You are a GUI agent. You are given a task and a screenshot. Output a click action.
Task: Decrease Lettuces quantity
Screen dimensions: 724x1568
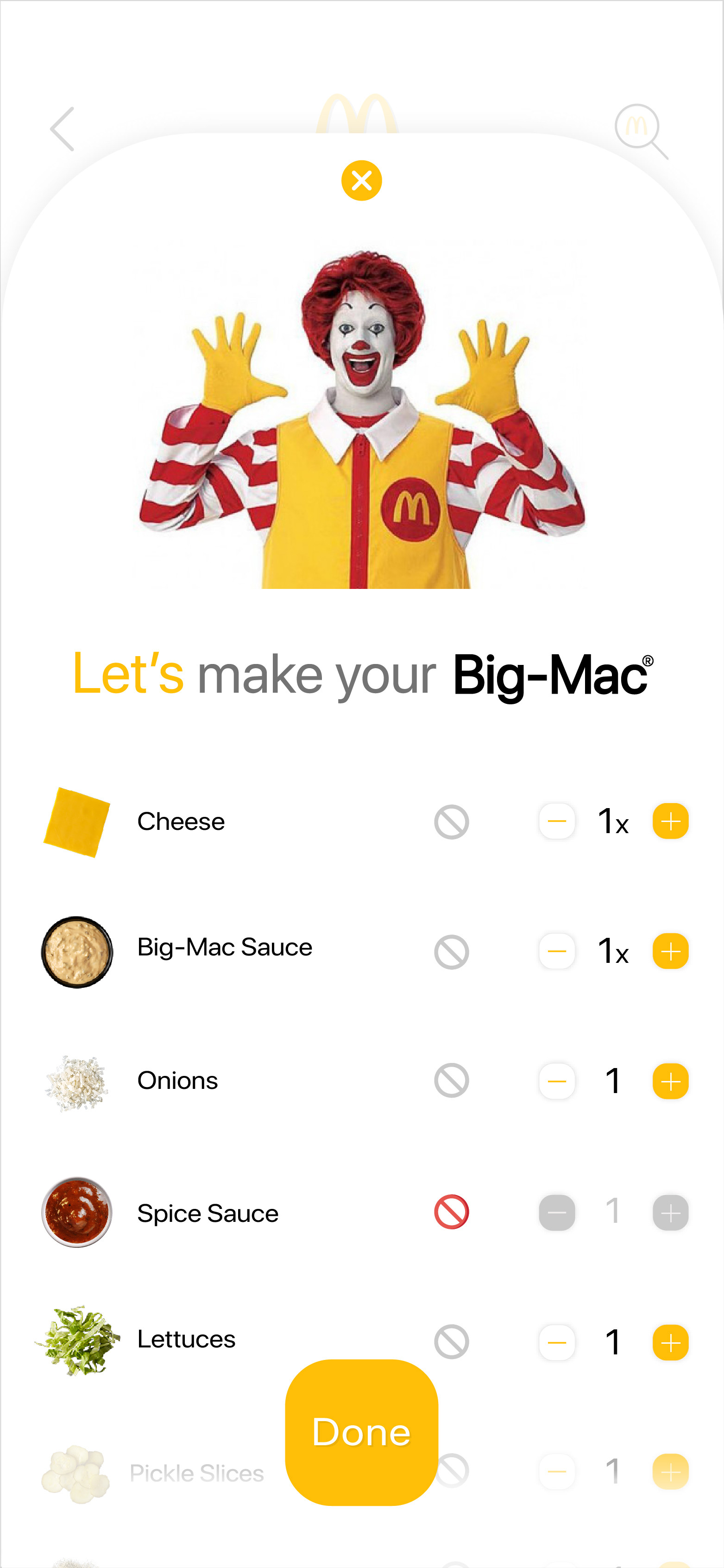pyautogui.click(x=557, y=1342)
